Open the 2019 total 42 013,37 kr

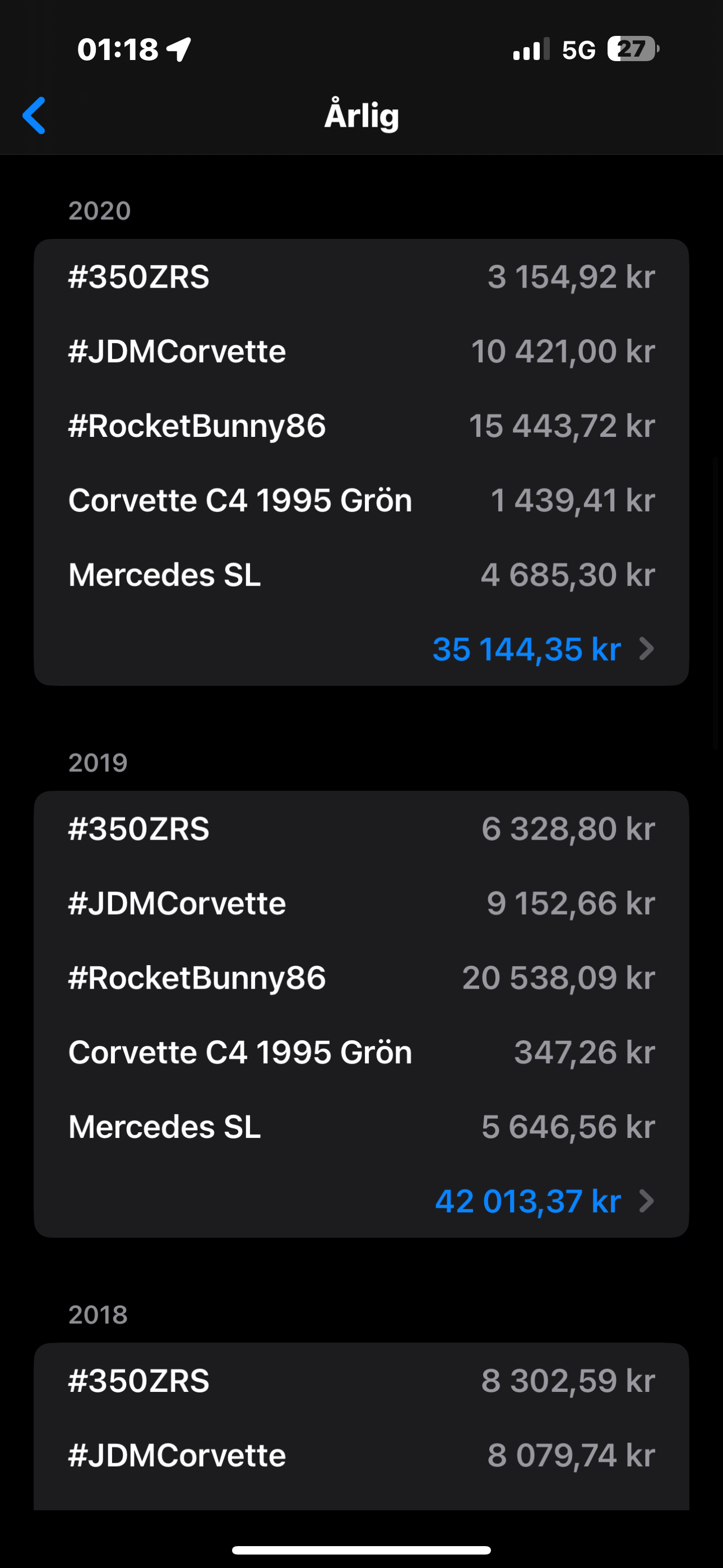(361, 1201)
